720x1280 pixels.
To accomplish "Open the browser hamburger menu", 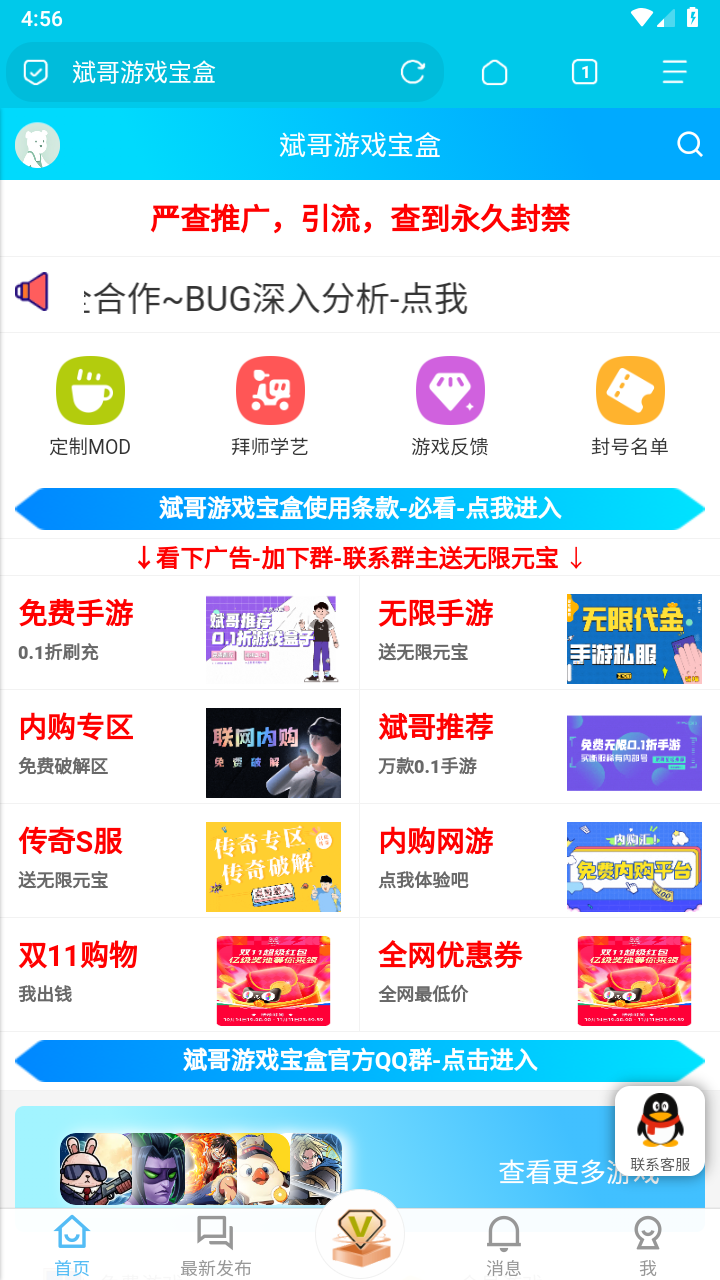I will pos(674,72).
